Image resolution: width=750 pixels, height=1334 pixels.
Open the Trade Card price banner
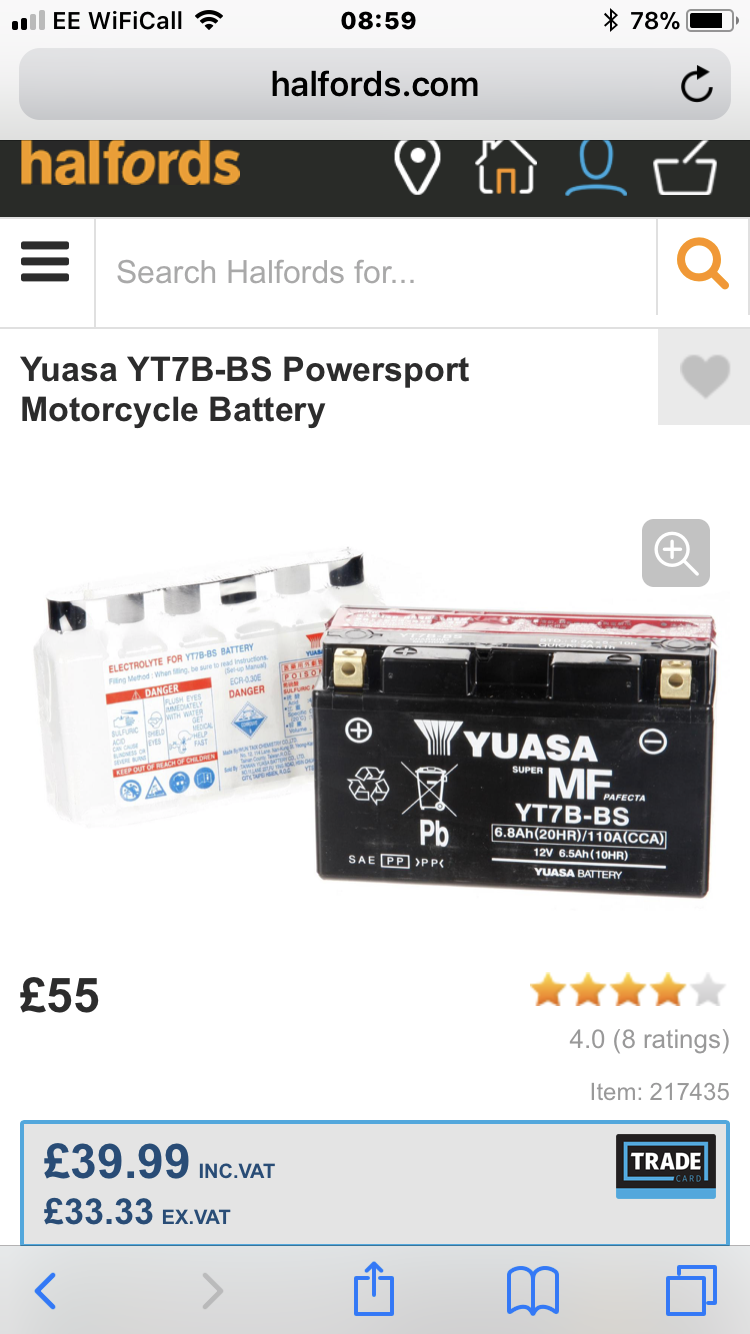pyautogui.click(x=375, y=1182)
